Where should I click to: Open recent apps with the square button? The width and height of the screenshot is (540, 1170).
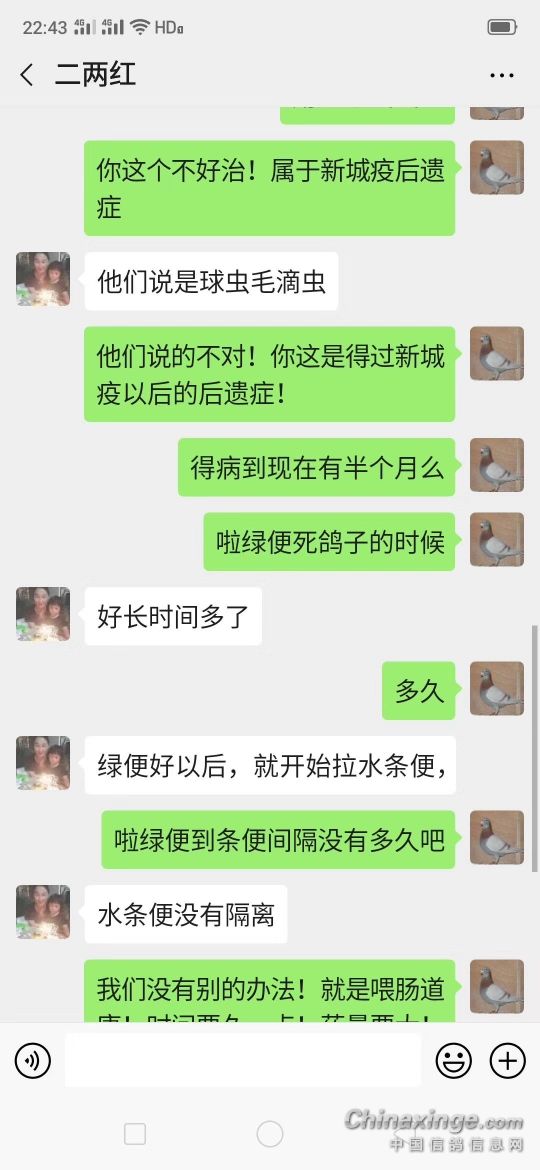pyautogui.click(x=135, y=1134)
